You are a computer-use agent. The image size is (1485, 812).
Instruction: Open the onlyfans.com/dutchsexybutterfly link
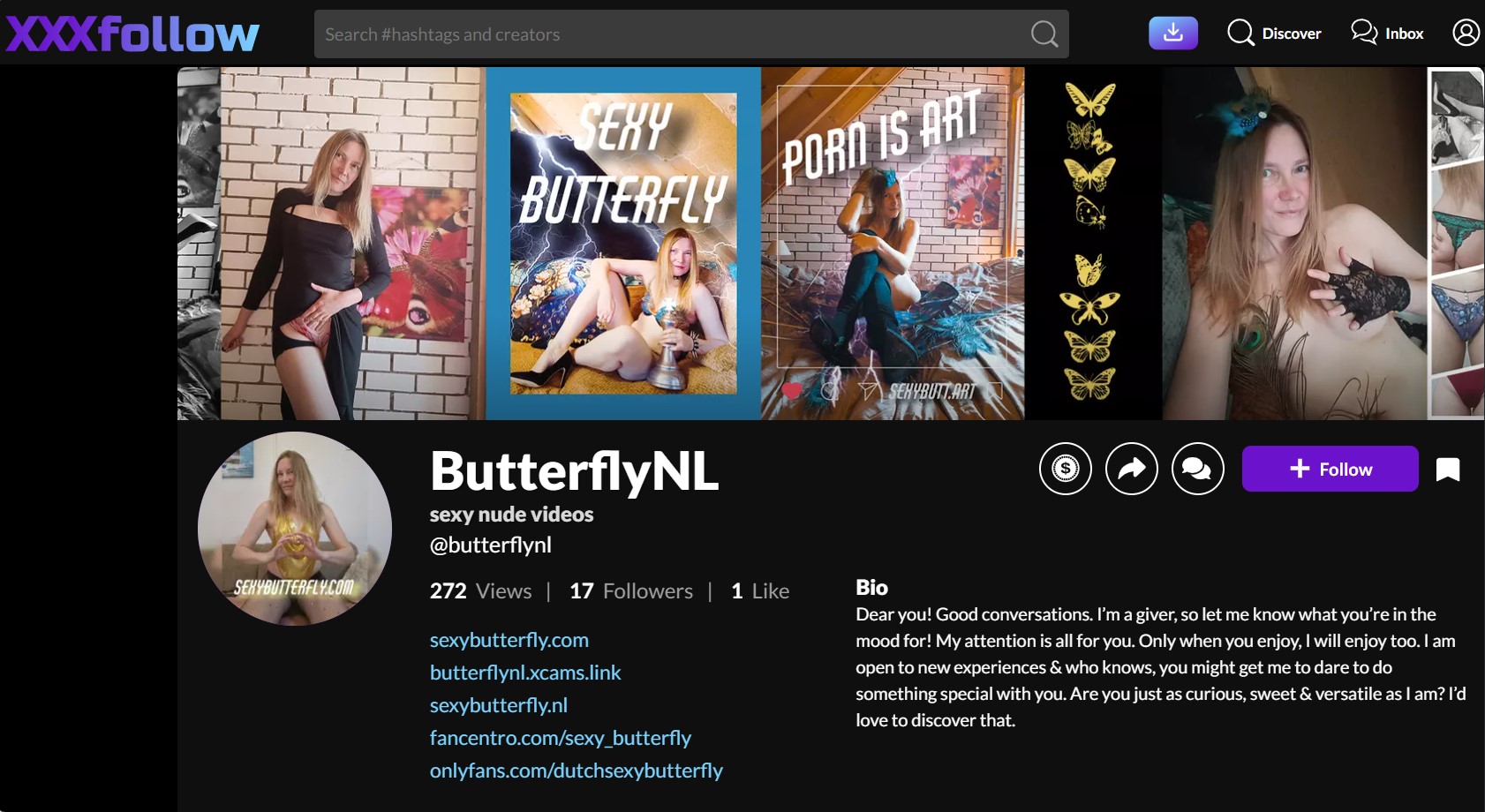tap(576, 771)
